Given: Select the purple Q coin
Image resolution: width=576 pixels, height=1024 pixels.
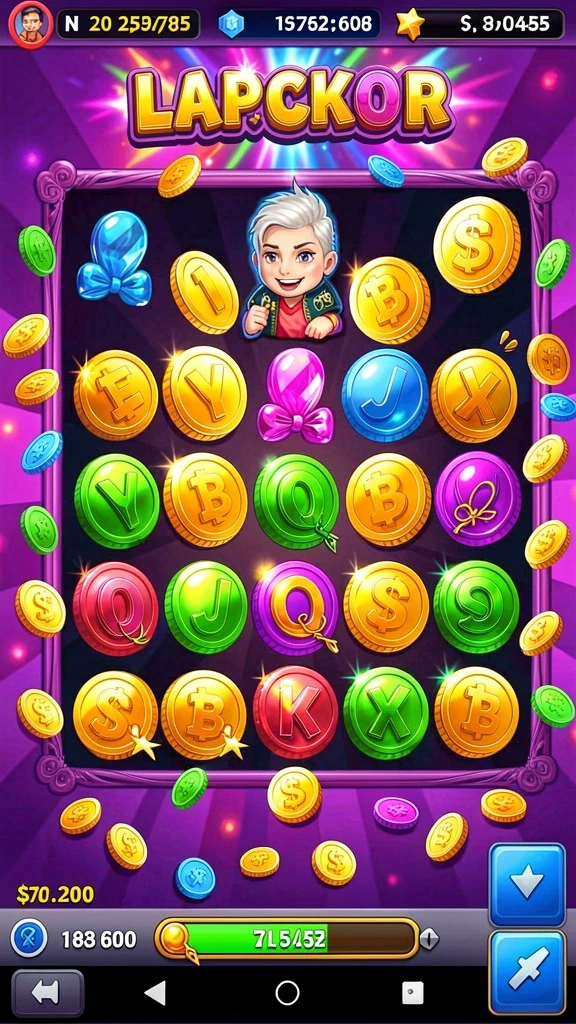Looking at the screenshot, I should tap(295, 608).
